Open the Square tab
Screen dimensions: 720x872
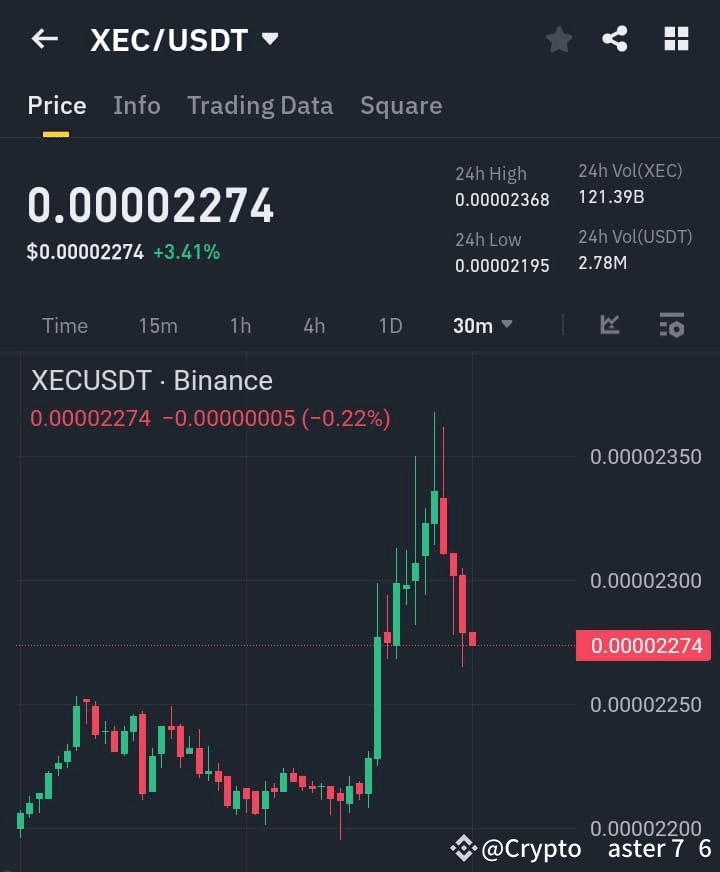coord(401,105)
